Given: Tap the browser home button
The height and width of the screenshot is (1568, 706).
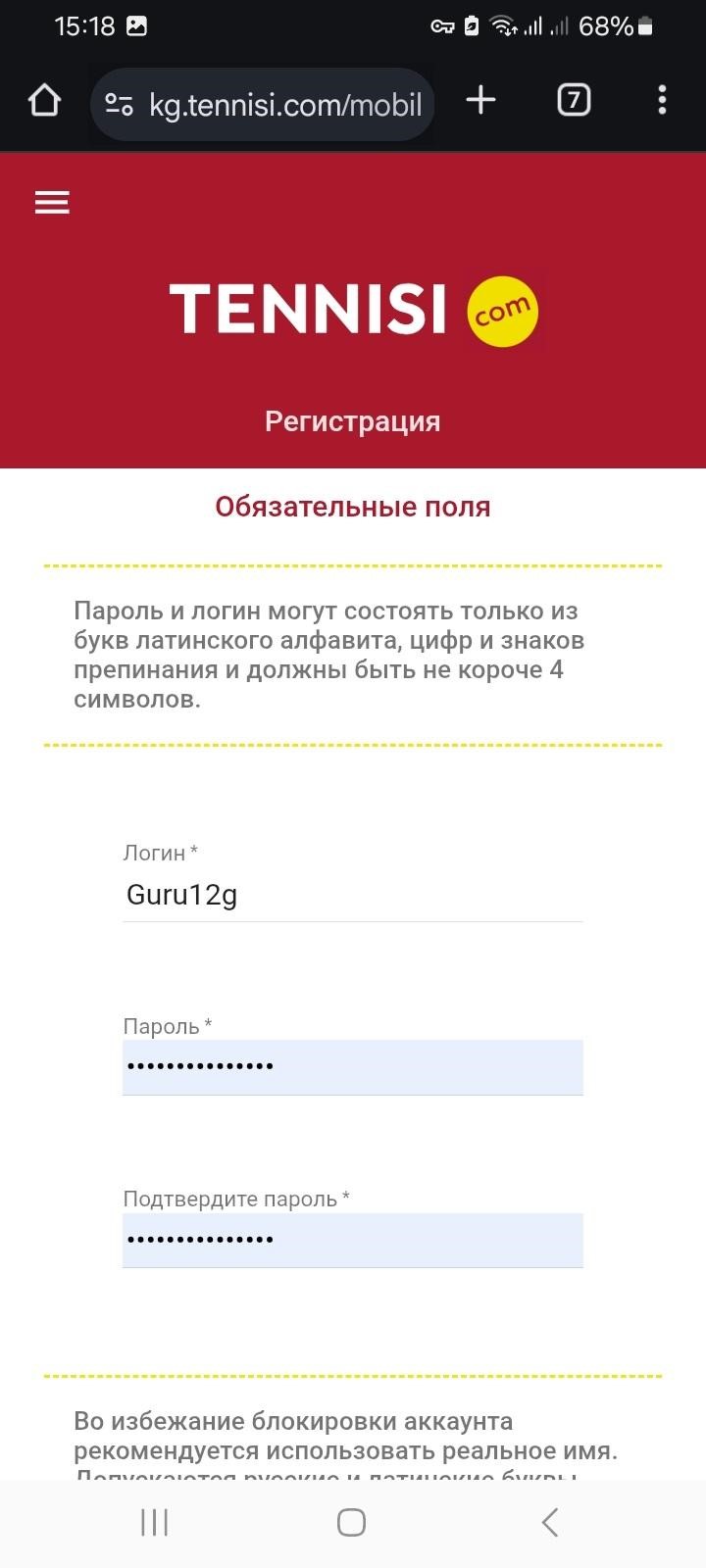Looking at the screenshot, I should (44, 100).
